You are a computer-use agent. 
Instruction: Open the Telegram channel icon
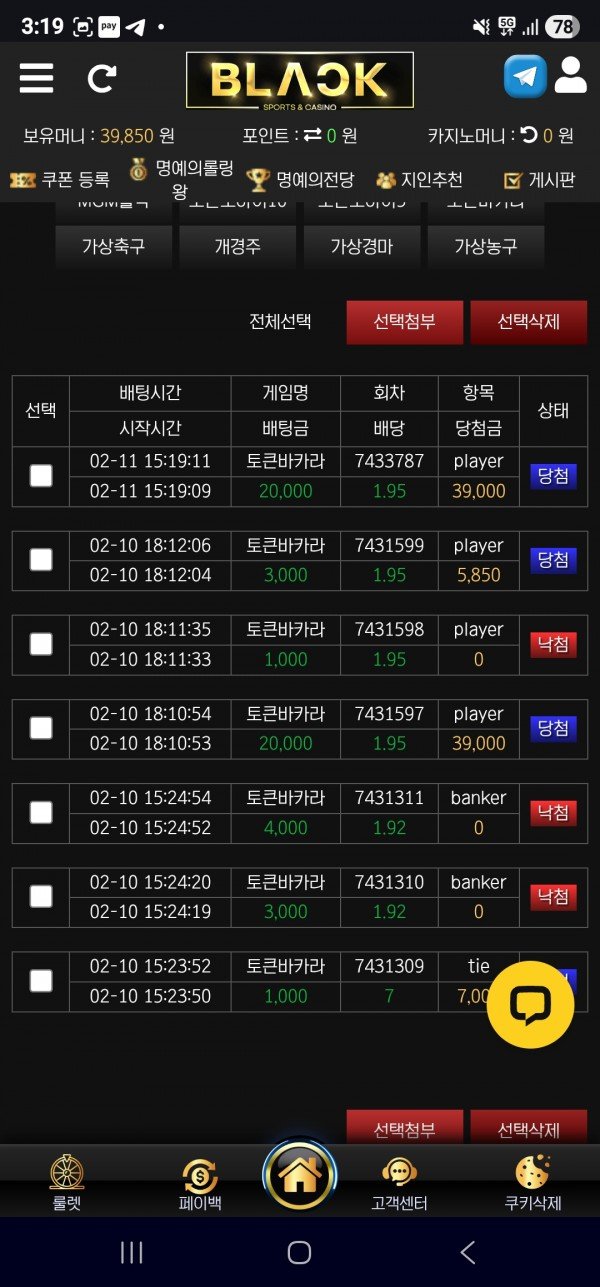coord(525,76)
